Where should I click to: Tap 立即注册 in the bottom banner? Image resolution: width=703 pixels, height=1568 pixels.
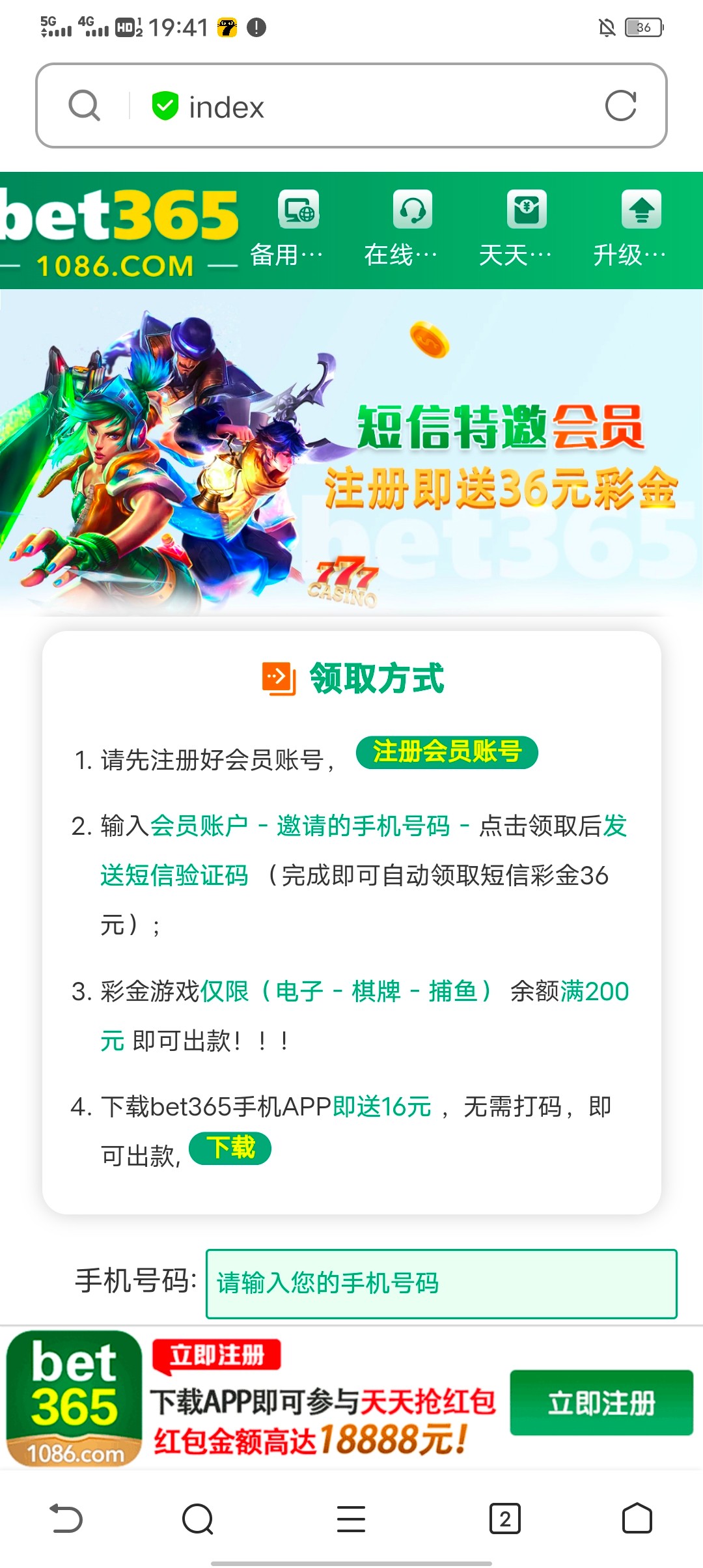pos(601,1403)
